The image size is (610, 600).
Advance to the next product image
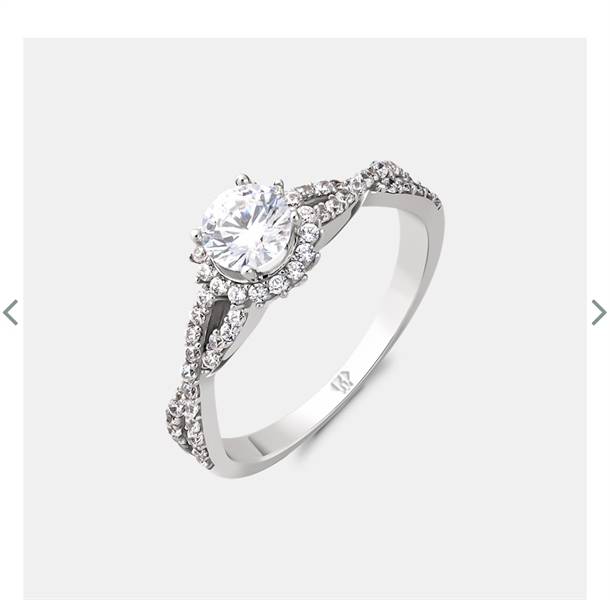coord(598,312)
